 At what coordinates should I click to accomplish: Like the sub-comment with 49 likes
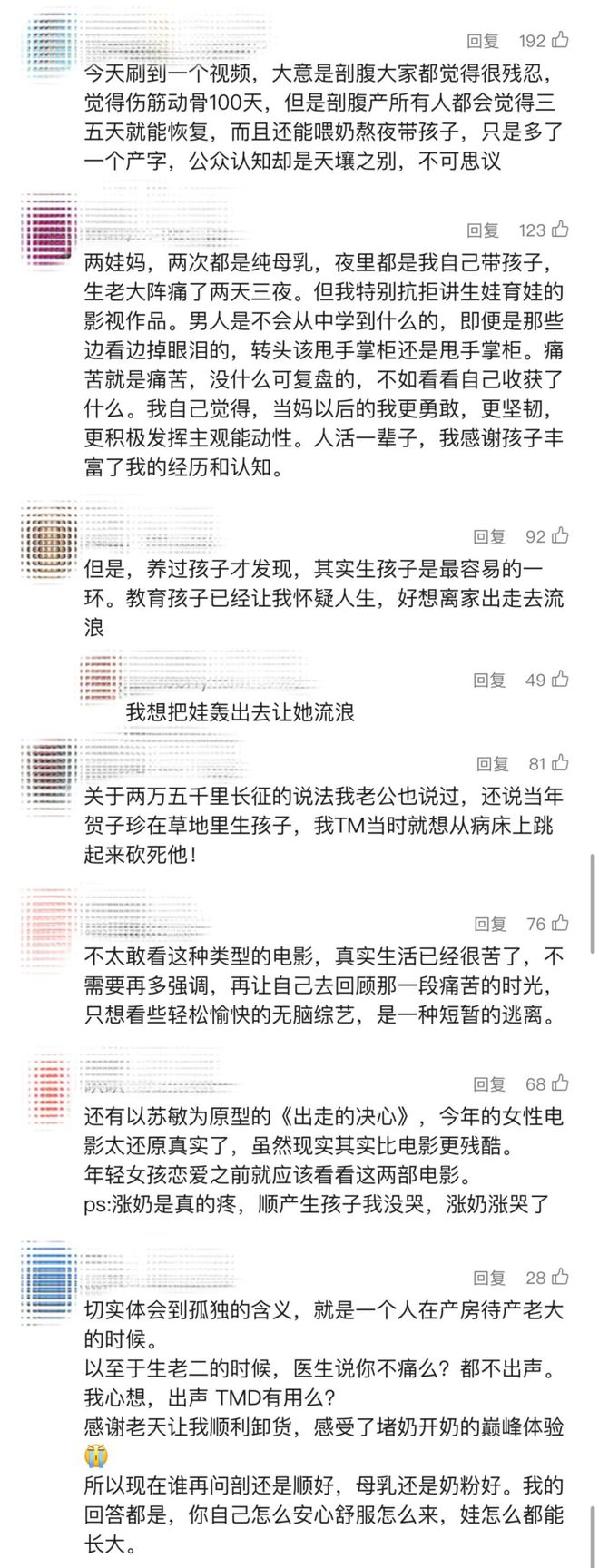(x=560, y=679)
